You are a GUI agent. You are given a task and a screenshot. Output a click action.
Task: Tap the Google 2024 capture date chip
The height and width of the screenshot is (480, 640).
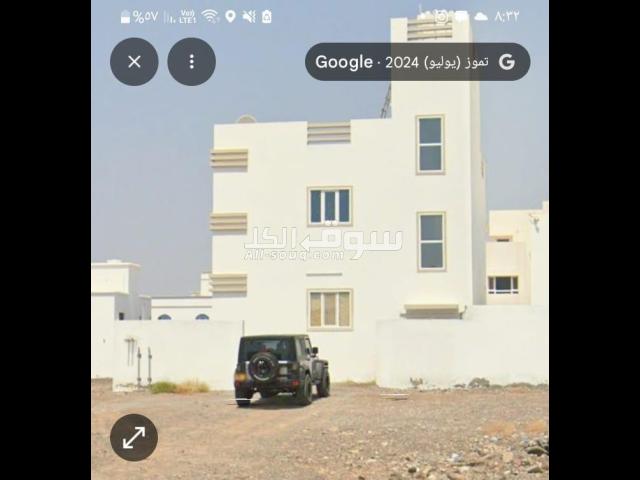tap(417, 62)
